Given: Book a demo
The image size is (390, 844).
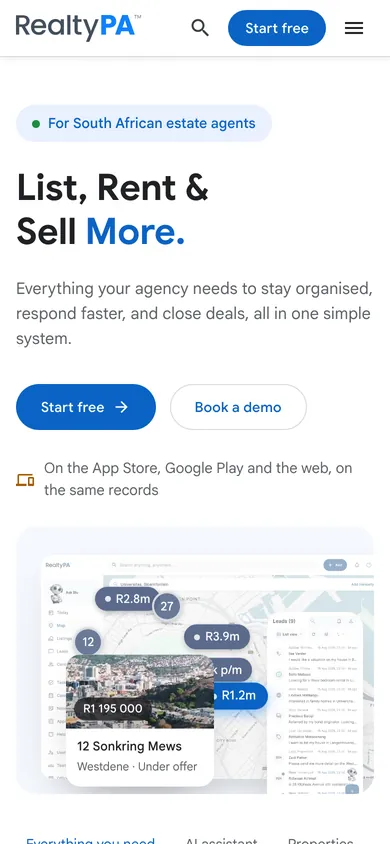Looking at the screenshot, I should (x=238, y=407).
